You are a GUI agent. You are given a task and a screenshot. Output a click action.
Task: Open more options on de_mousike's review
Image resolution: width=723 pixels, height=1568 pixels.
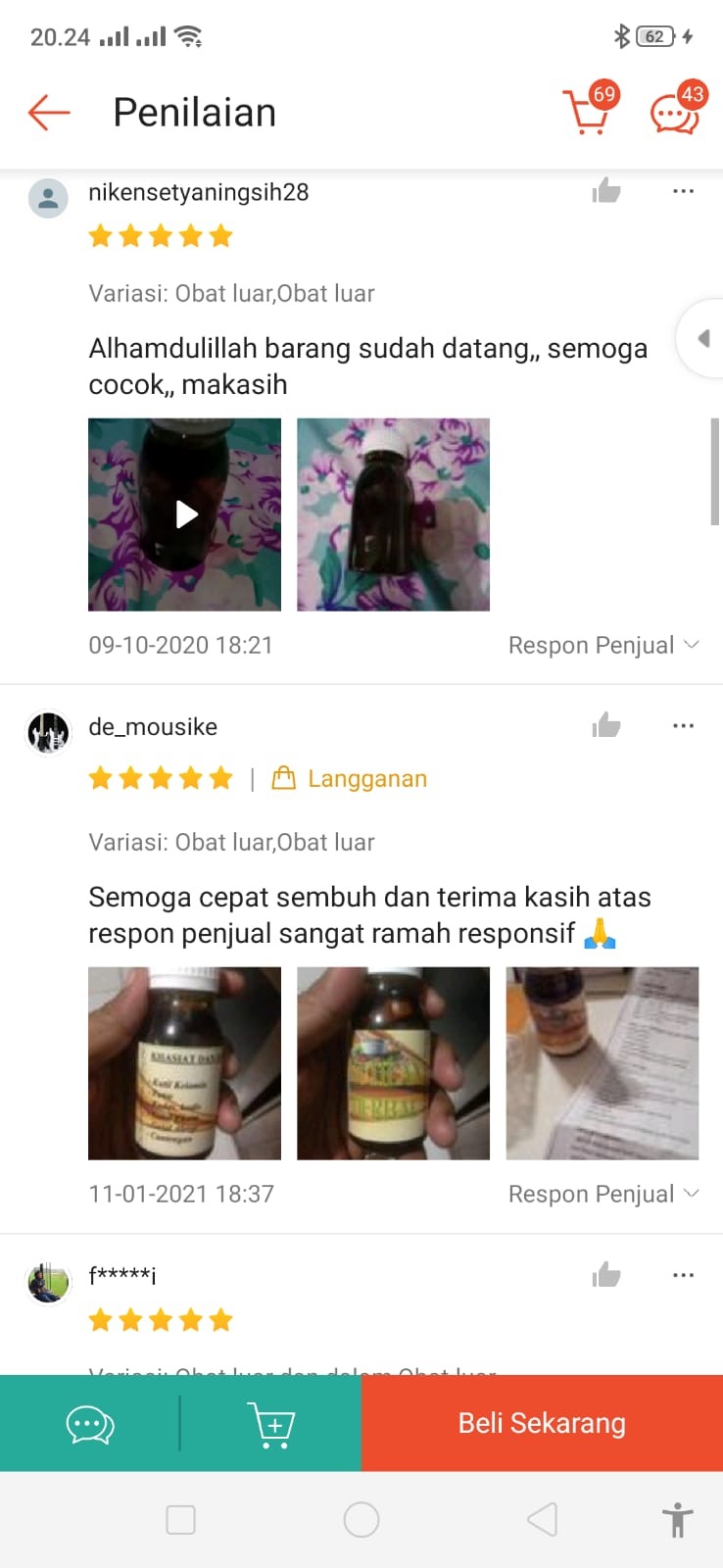683,726
